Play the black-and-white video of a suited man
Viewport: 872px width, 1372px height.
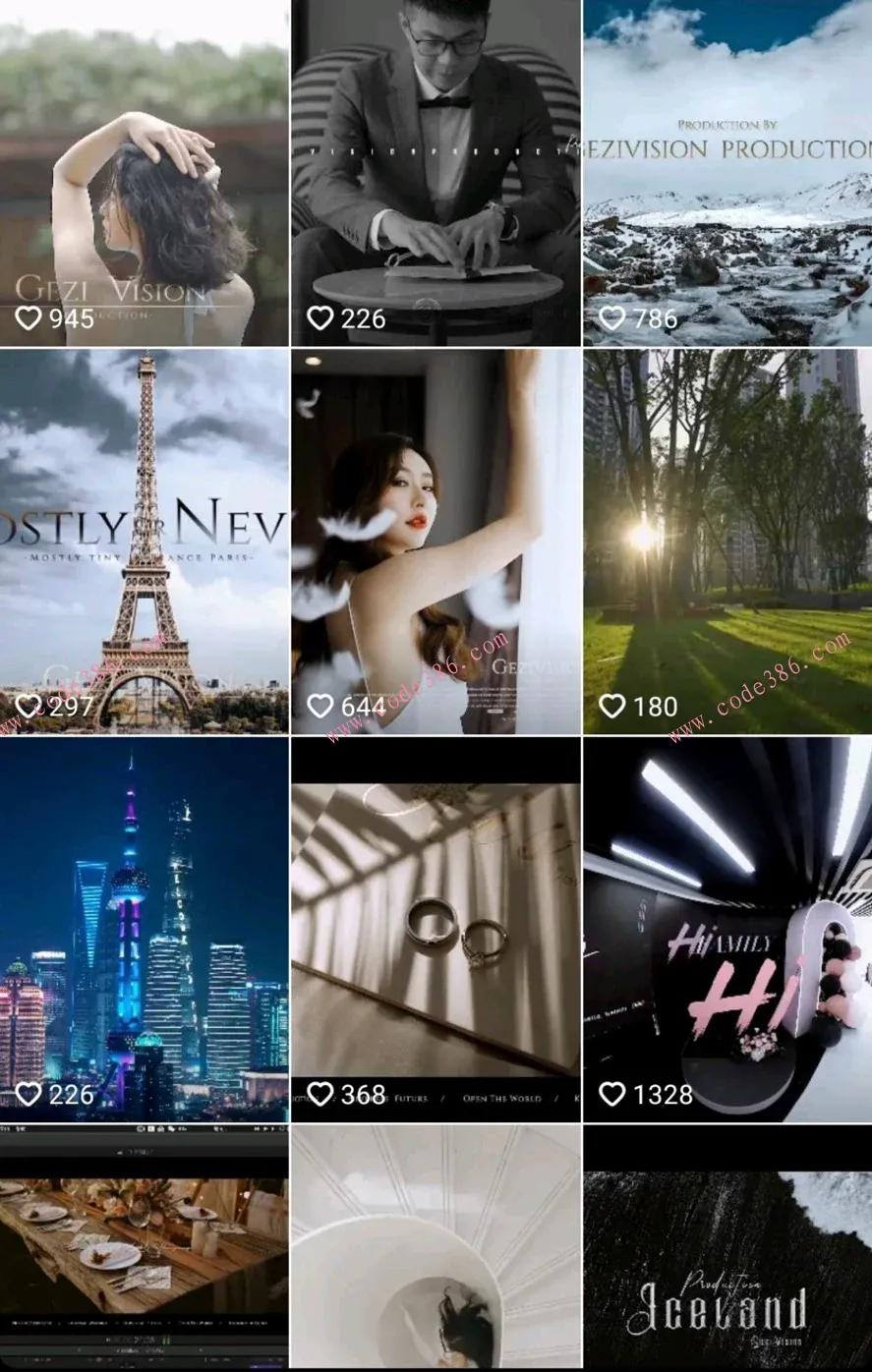pos(436,173)
